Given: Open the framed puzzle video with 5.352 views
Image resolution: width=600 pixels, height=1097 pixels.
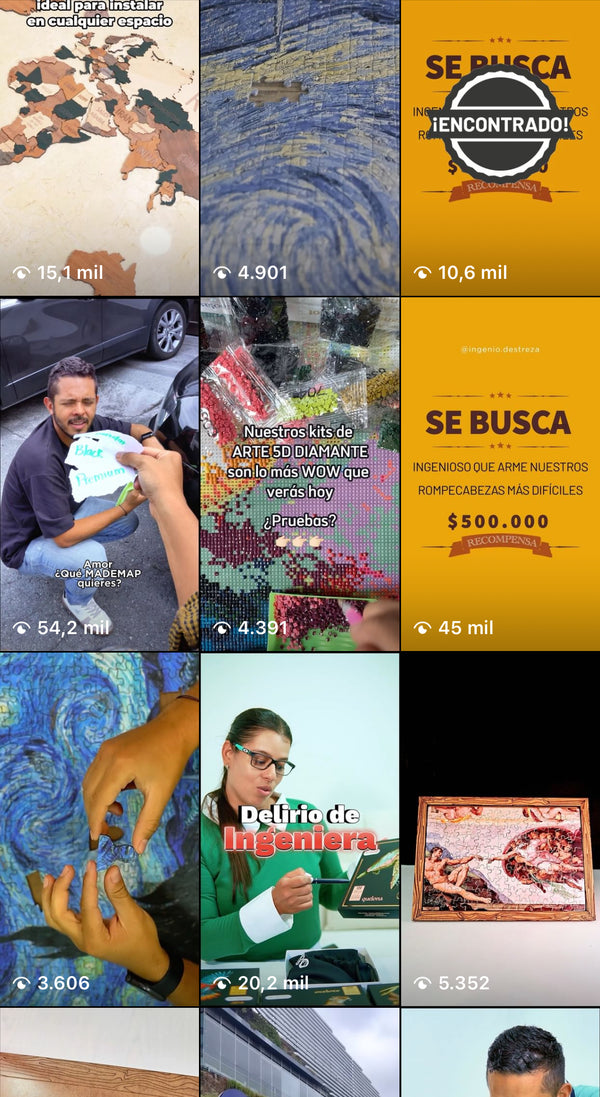Looking at the screenshot, I should pyautogui.click(x=500, y=830).
